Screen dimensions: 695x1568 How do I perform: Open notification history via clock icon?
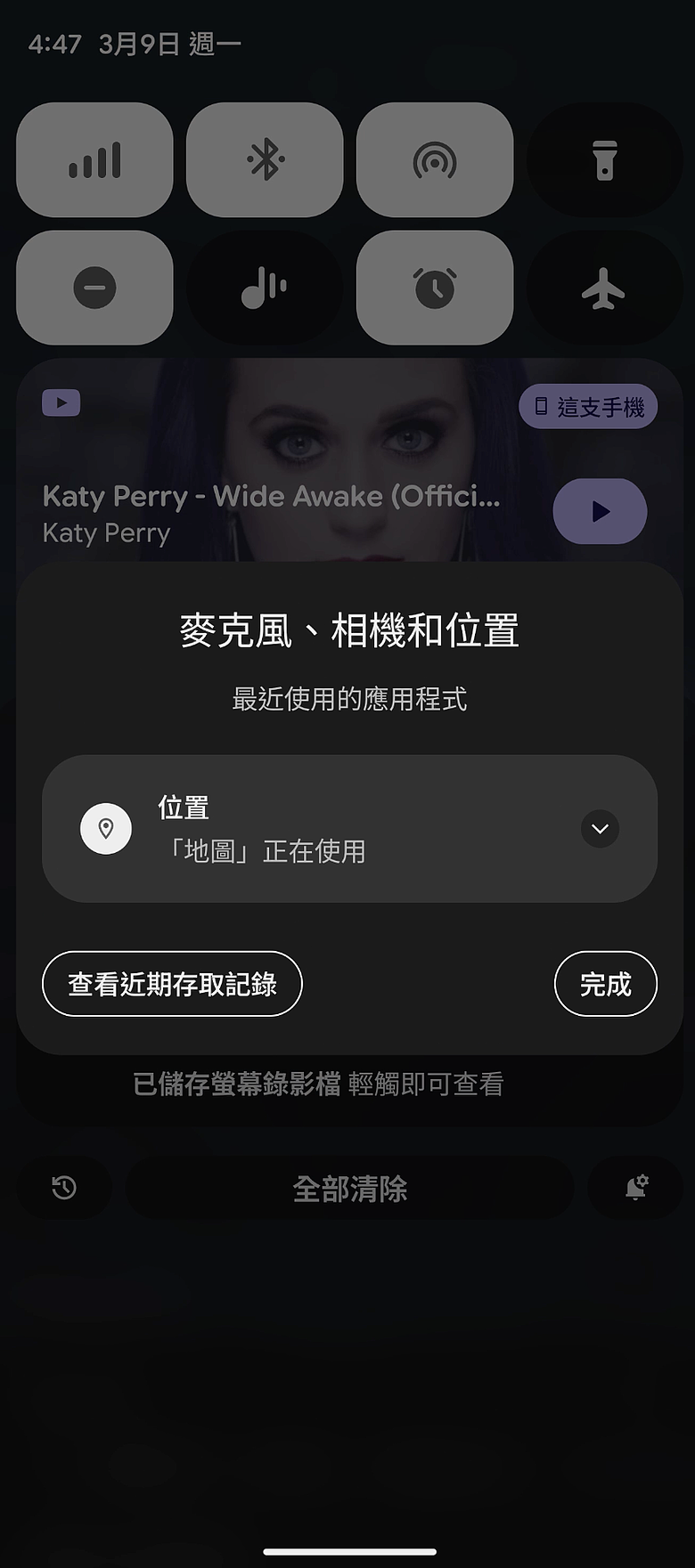(x=63, y=1189)
